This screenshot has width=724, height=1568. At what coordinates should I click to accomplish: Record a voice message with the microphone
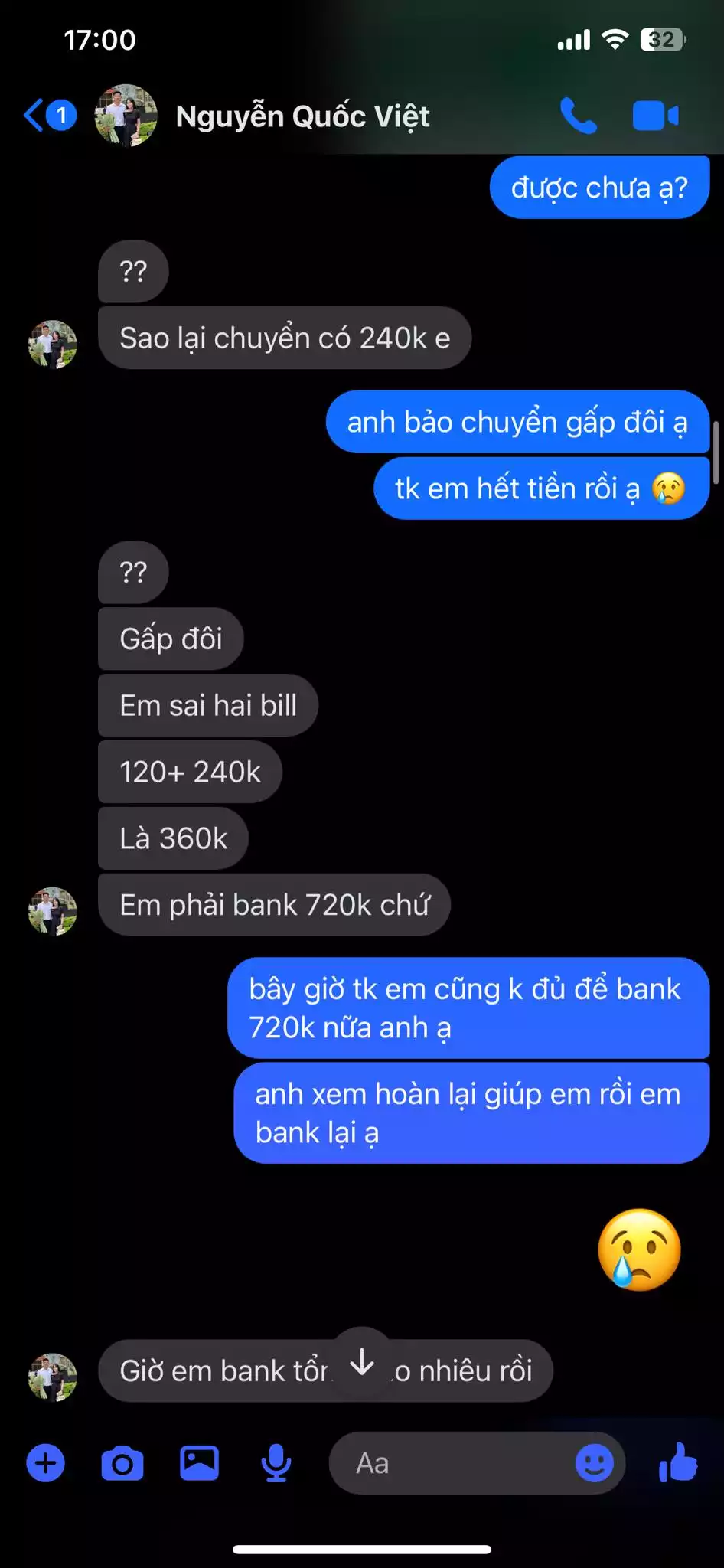[276, 1463]
